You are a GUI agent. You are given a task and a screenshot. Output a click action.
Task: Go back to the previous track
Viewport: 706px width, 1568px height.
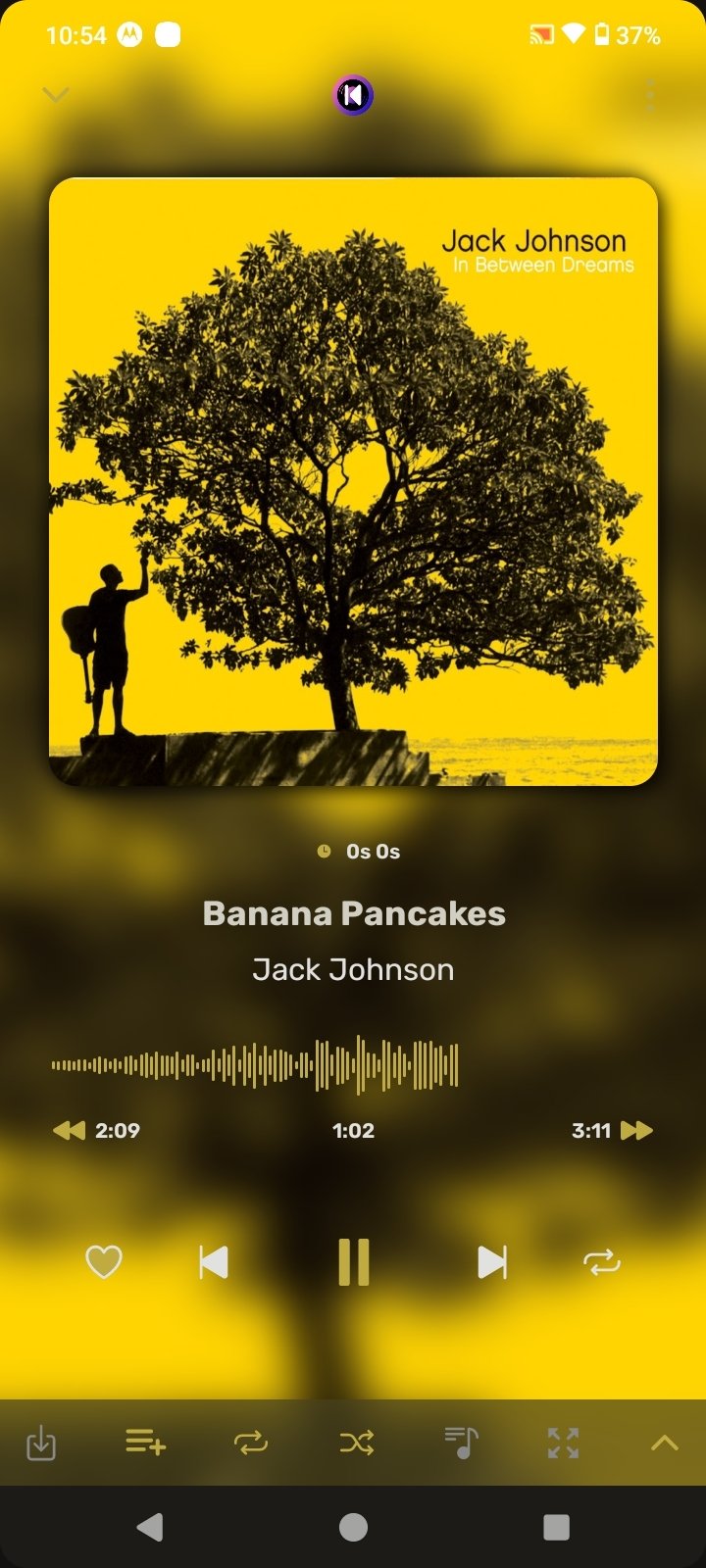[x=214, y=1262]
